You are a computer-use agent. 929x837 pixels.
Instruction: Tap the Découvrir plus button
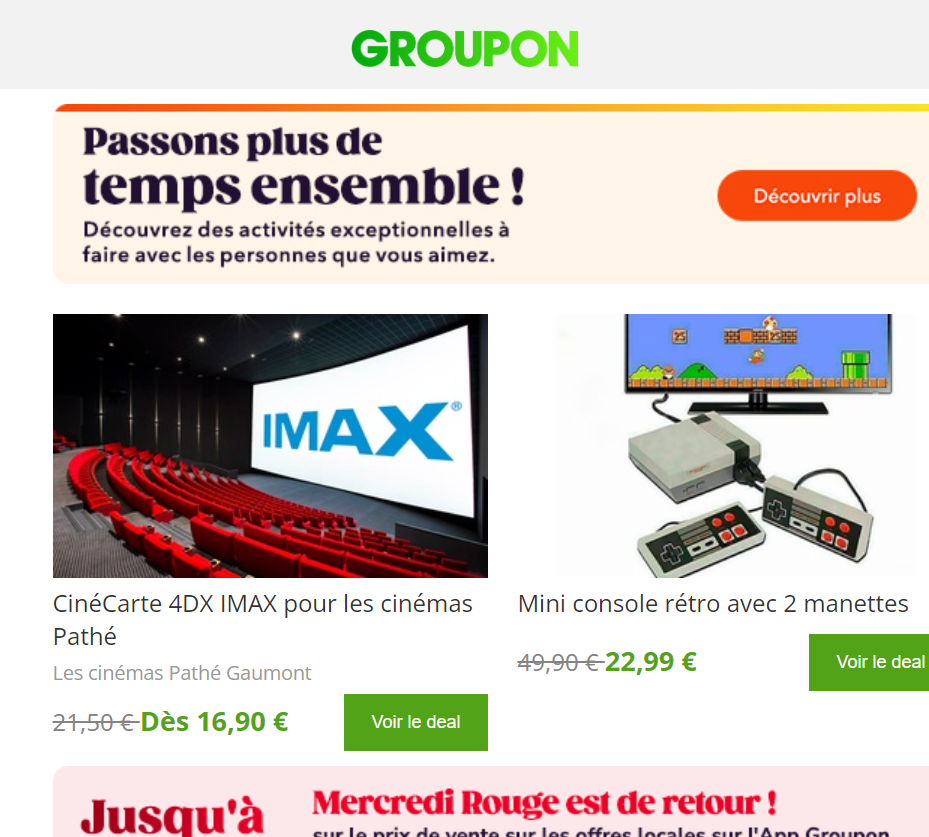coord(816,196)
